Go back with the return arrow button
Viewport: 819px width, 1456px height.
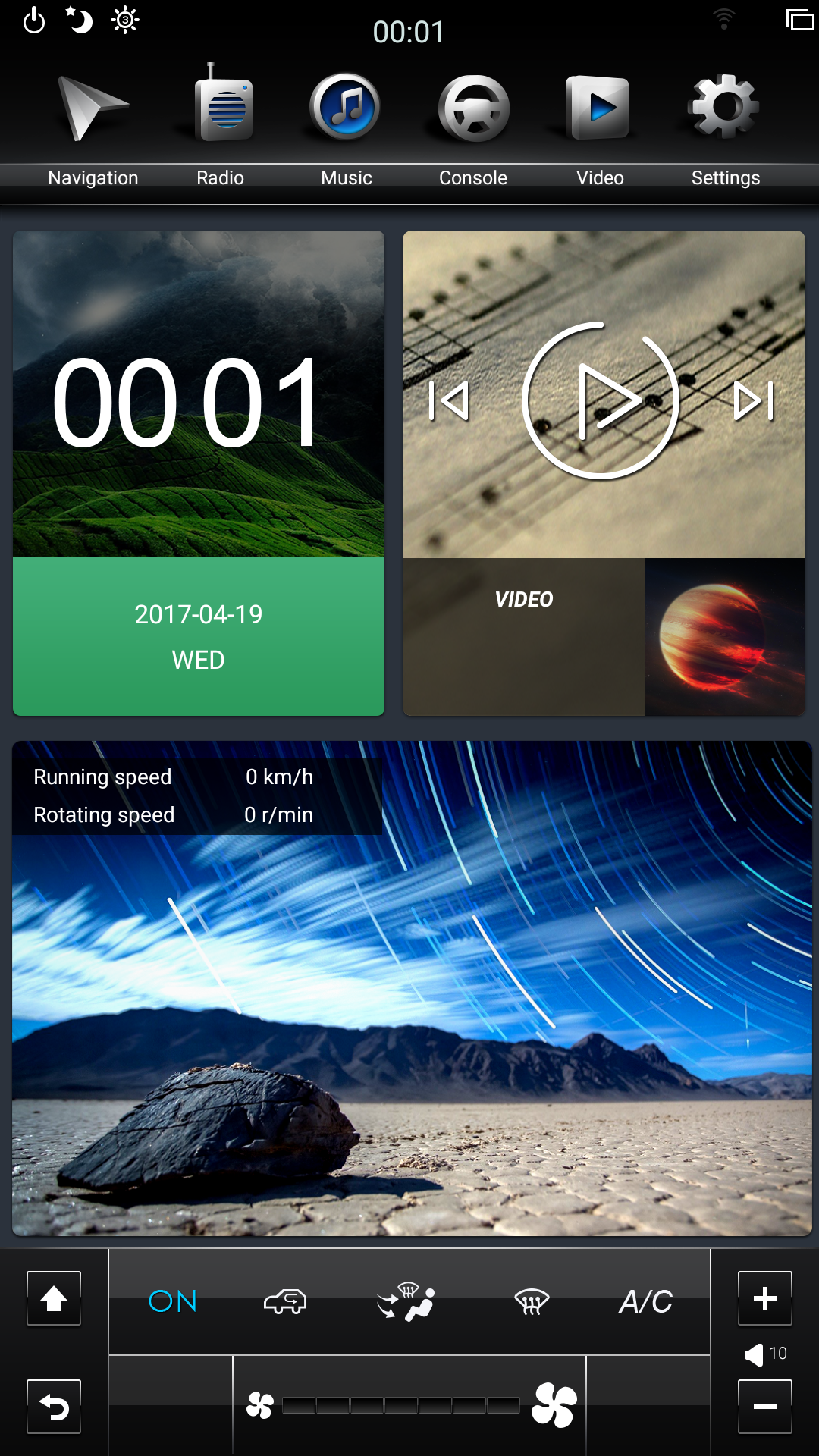click(54, 1407)
